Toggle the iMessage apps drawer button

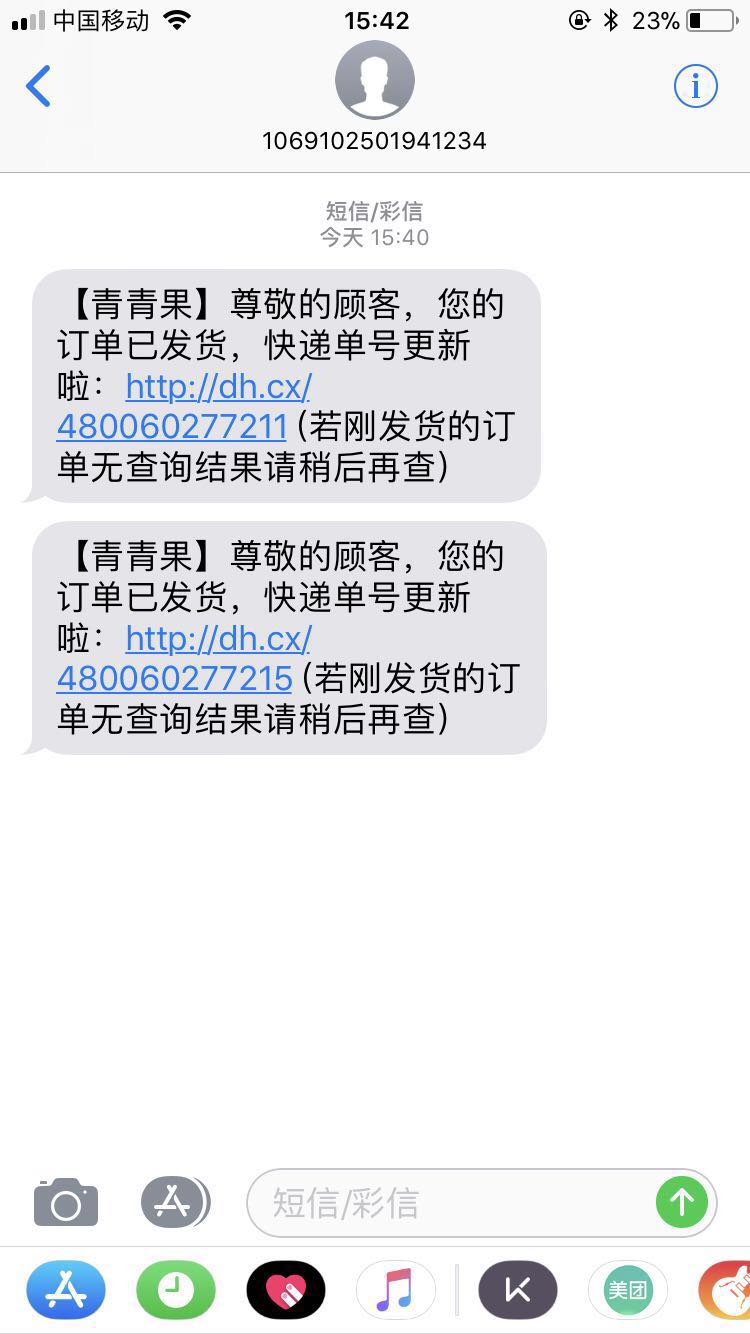(x=174, y=1202)
